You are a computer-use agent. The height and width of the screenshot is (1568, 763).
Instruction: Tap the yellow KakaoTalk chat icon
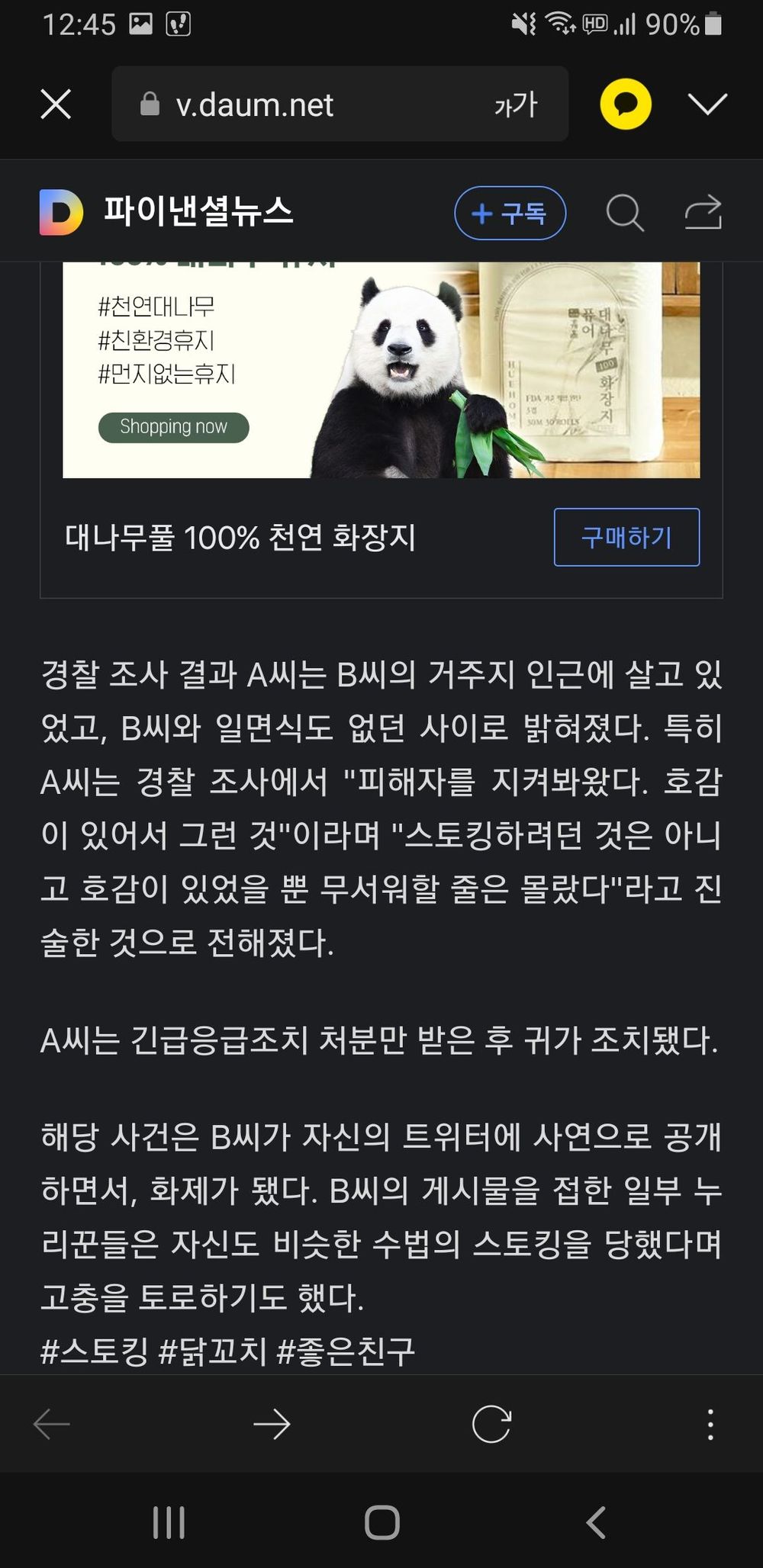click(x=626, y=104)
